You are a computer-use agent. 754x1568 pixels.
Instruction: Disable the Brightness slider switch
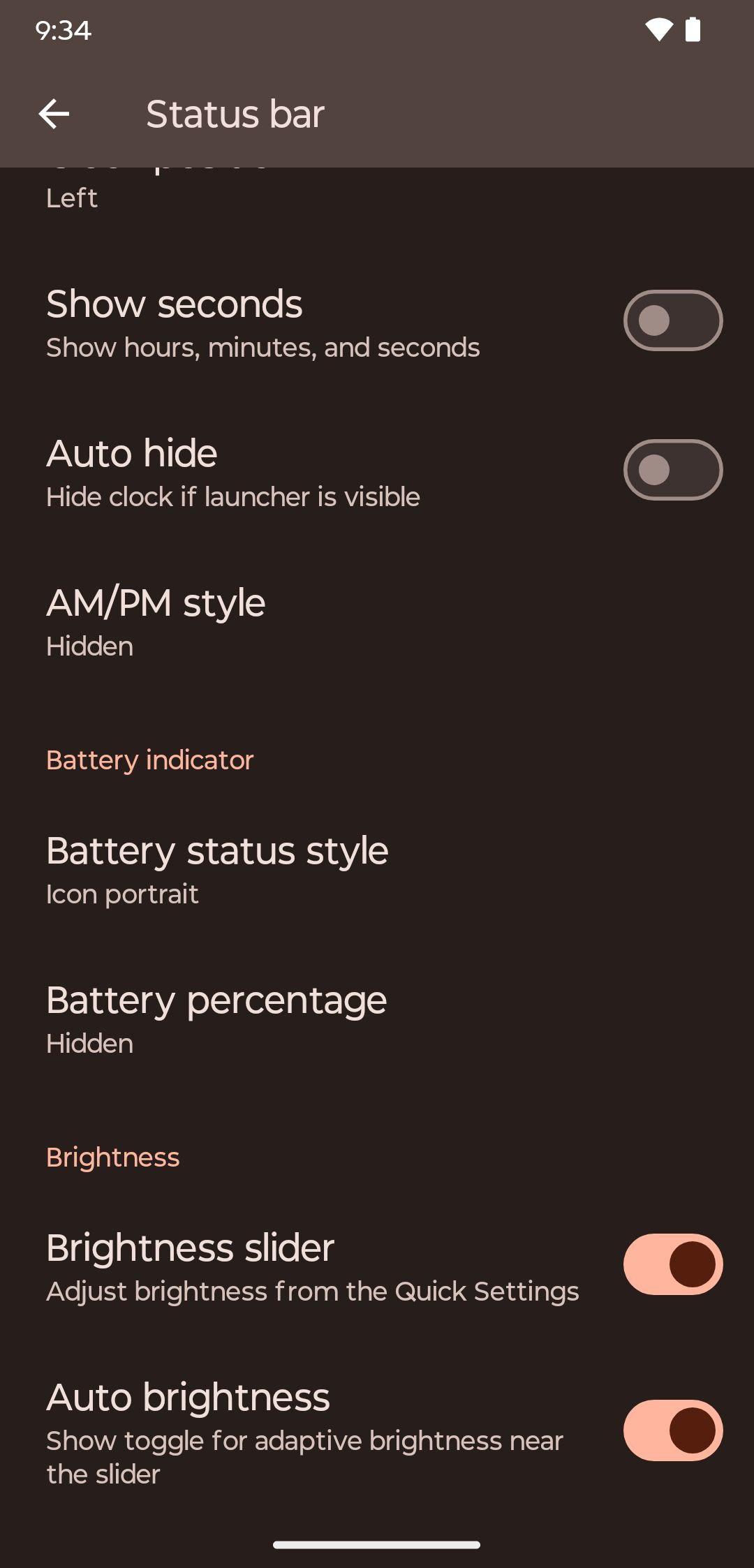tap(672, 1264)
